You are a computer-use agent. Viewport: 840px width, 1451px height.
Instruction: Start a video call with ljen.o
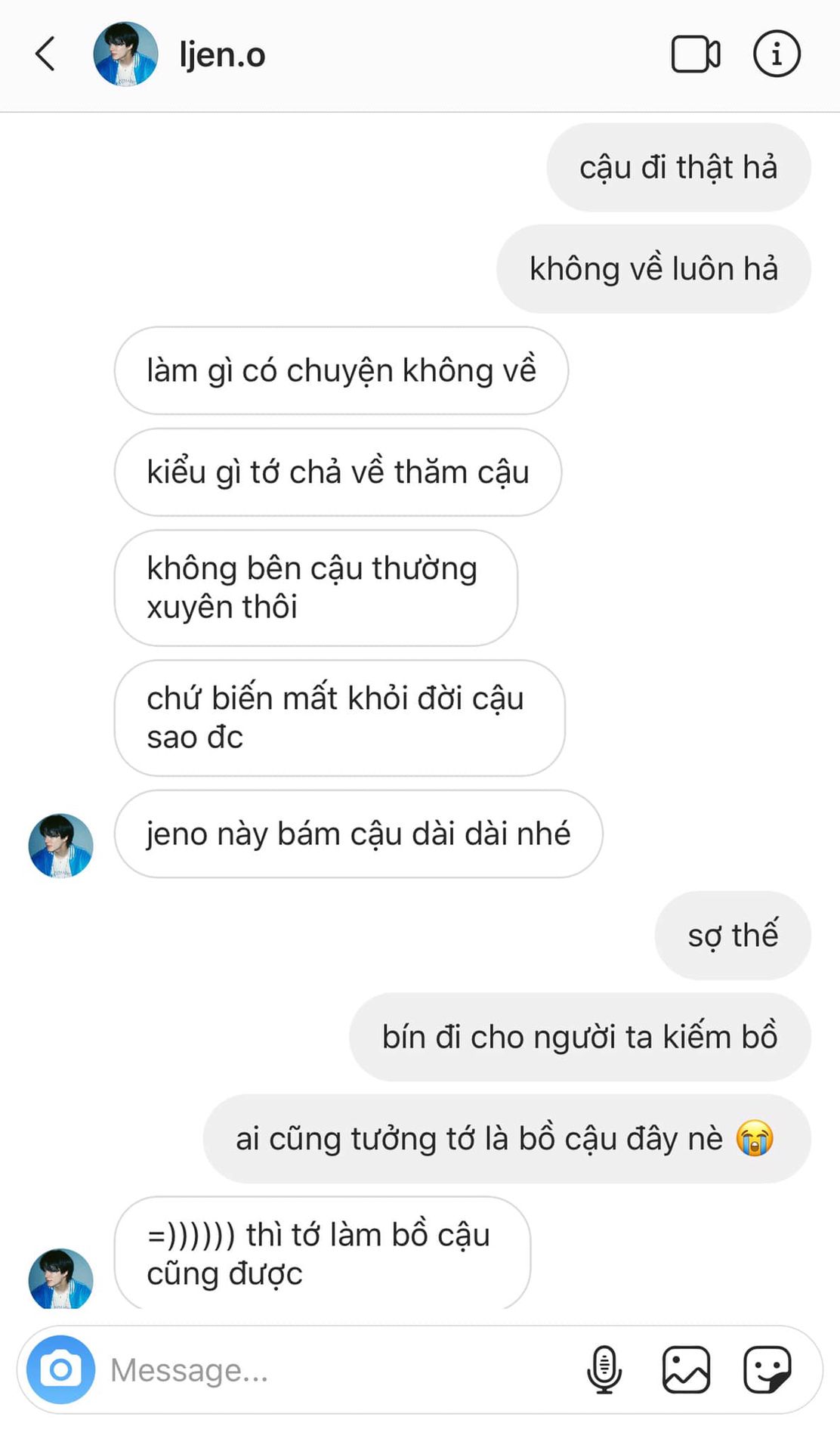[695, 54]
